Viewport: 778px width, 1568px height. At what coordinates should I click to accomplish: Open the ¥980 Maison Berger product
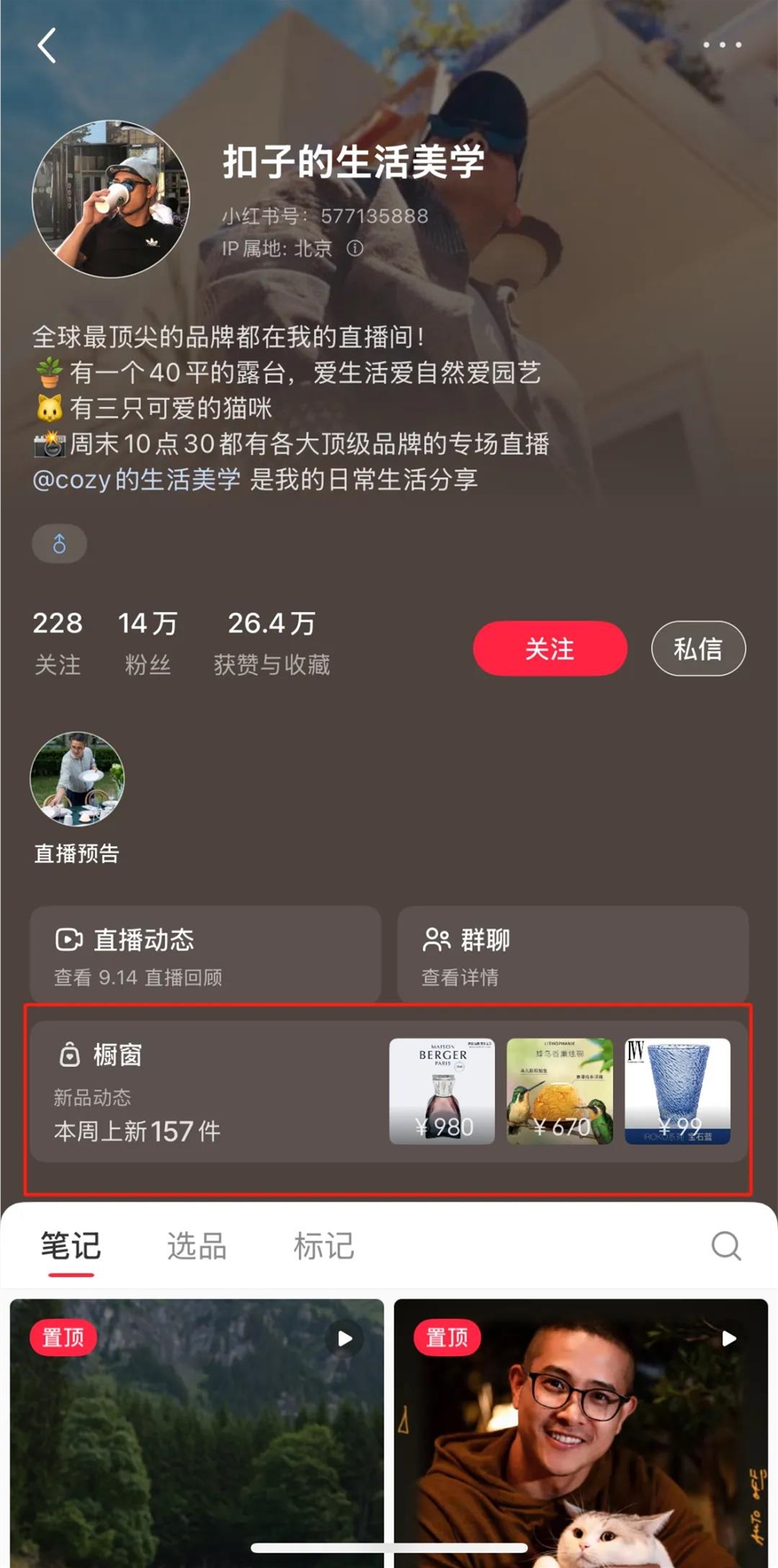443,1093
